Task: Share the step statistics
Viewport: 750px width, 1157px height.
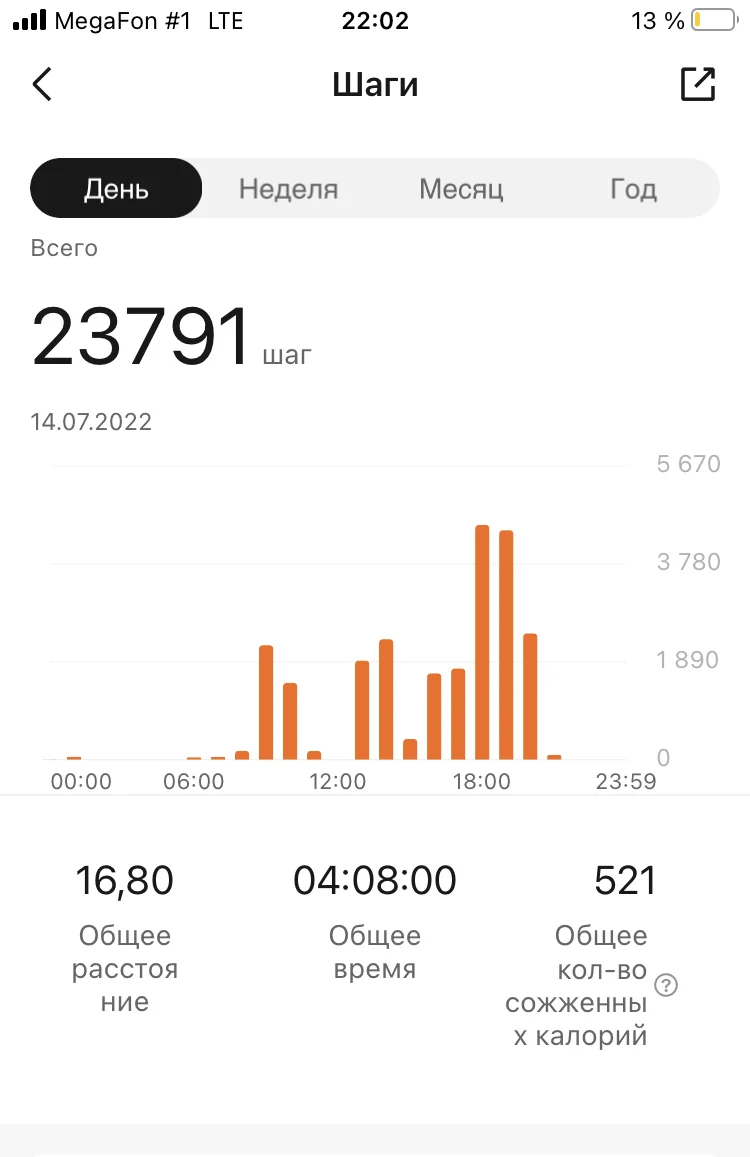Action: point(698,85)
